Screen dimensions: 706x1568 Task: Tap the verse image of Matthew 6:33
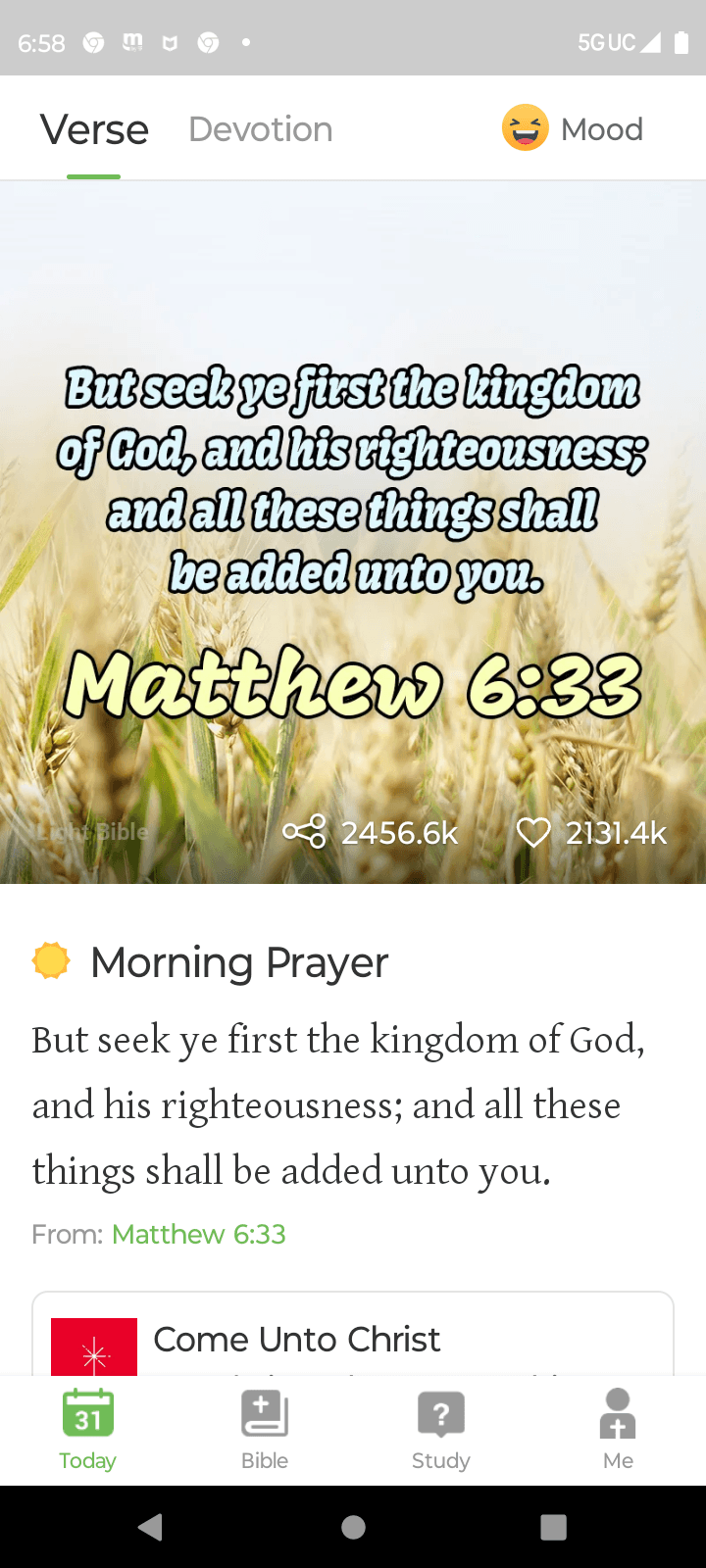click(x=353, y=532)
